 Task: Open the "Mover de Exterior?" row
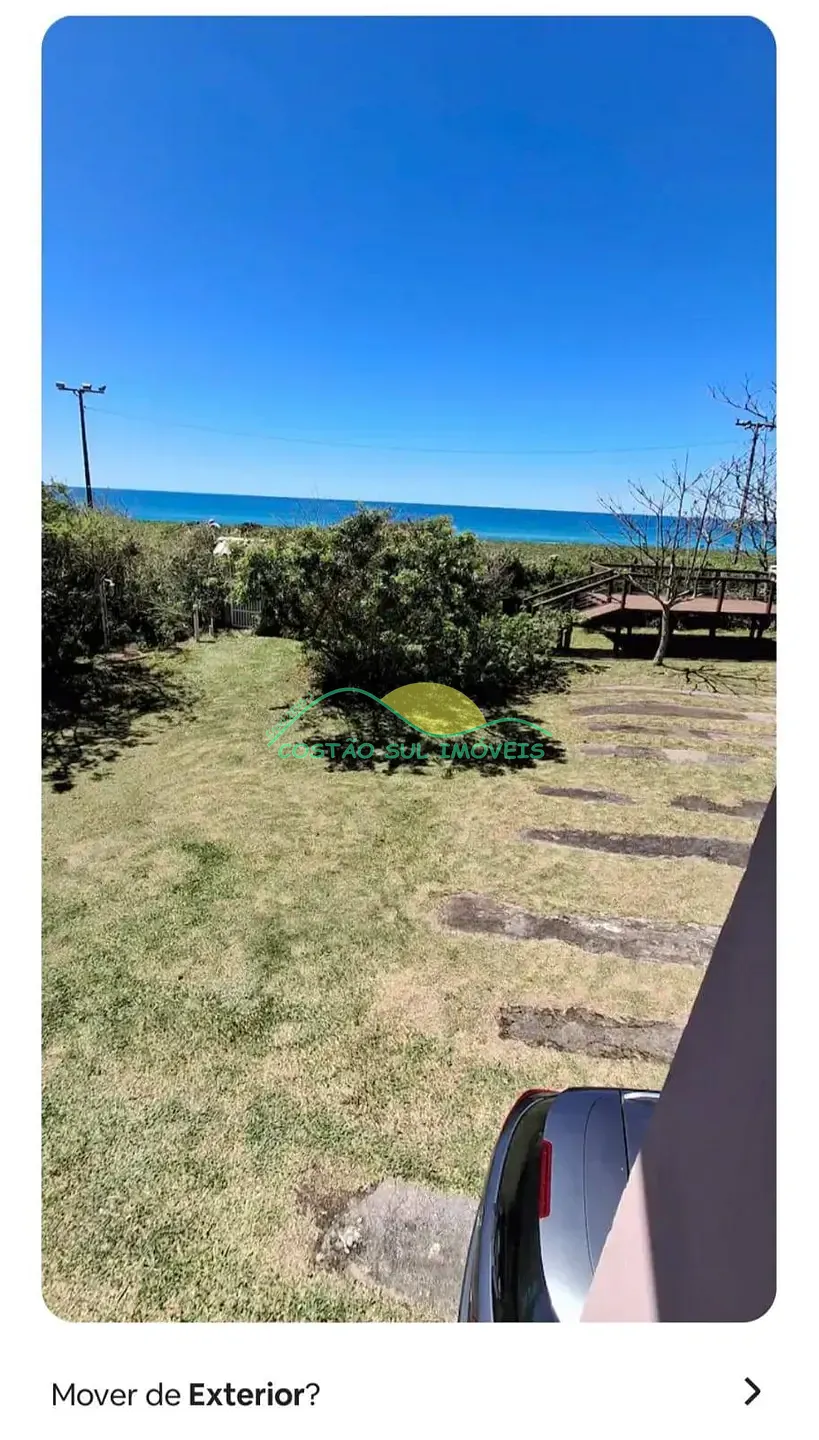409,1393
